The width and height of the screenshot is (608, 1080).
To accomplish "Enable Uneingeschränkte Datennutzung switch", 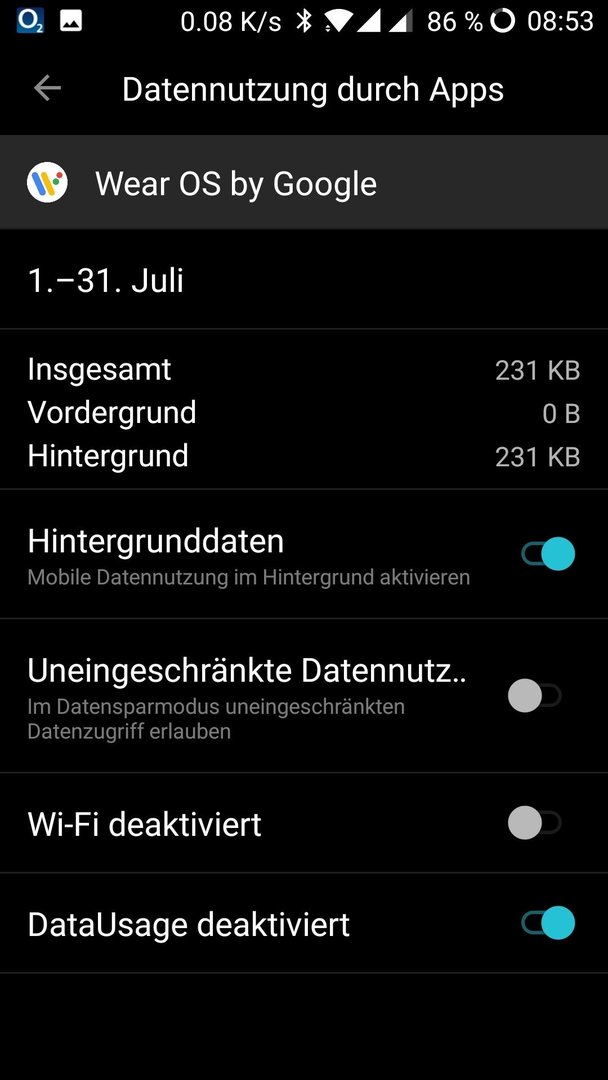I will (x=534, y=696).
